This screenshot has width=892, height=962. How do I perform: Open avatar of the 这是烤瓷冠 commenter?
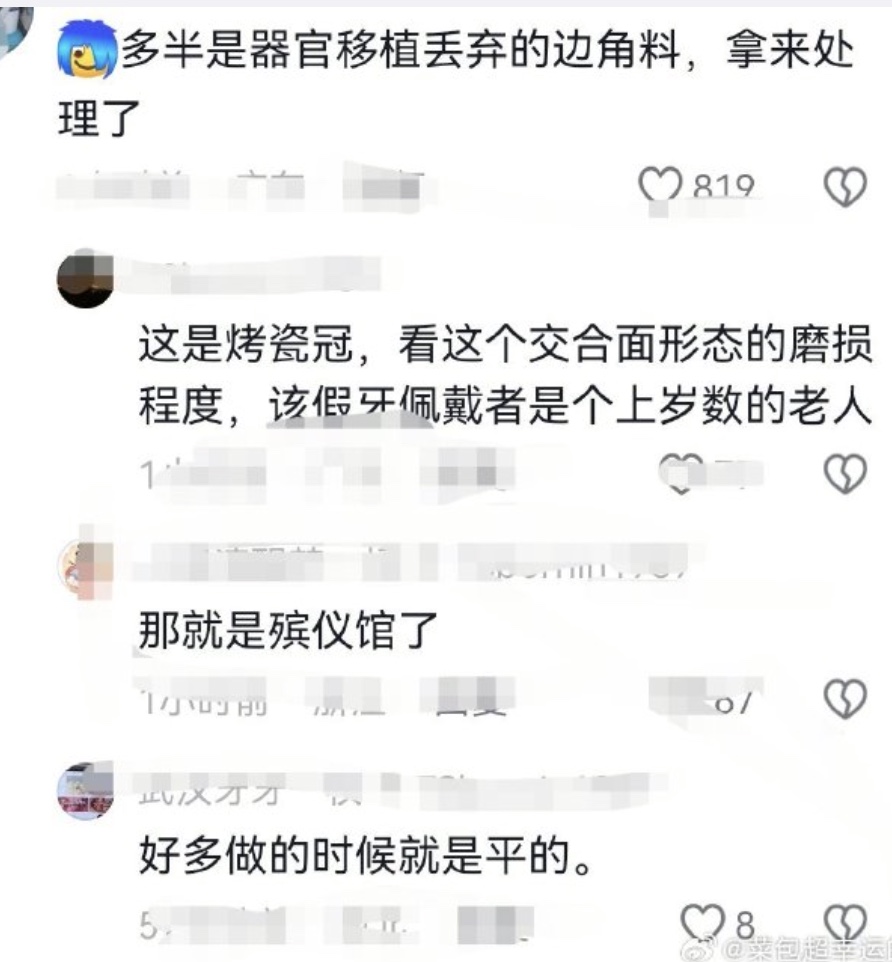[85, 279]
